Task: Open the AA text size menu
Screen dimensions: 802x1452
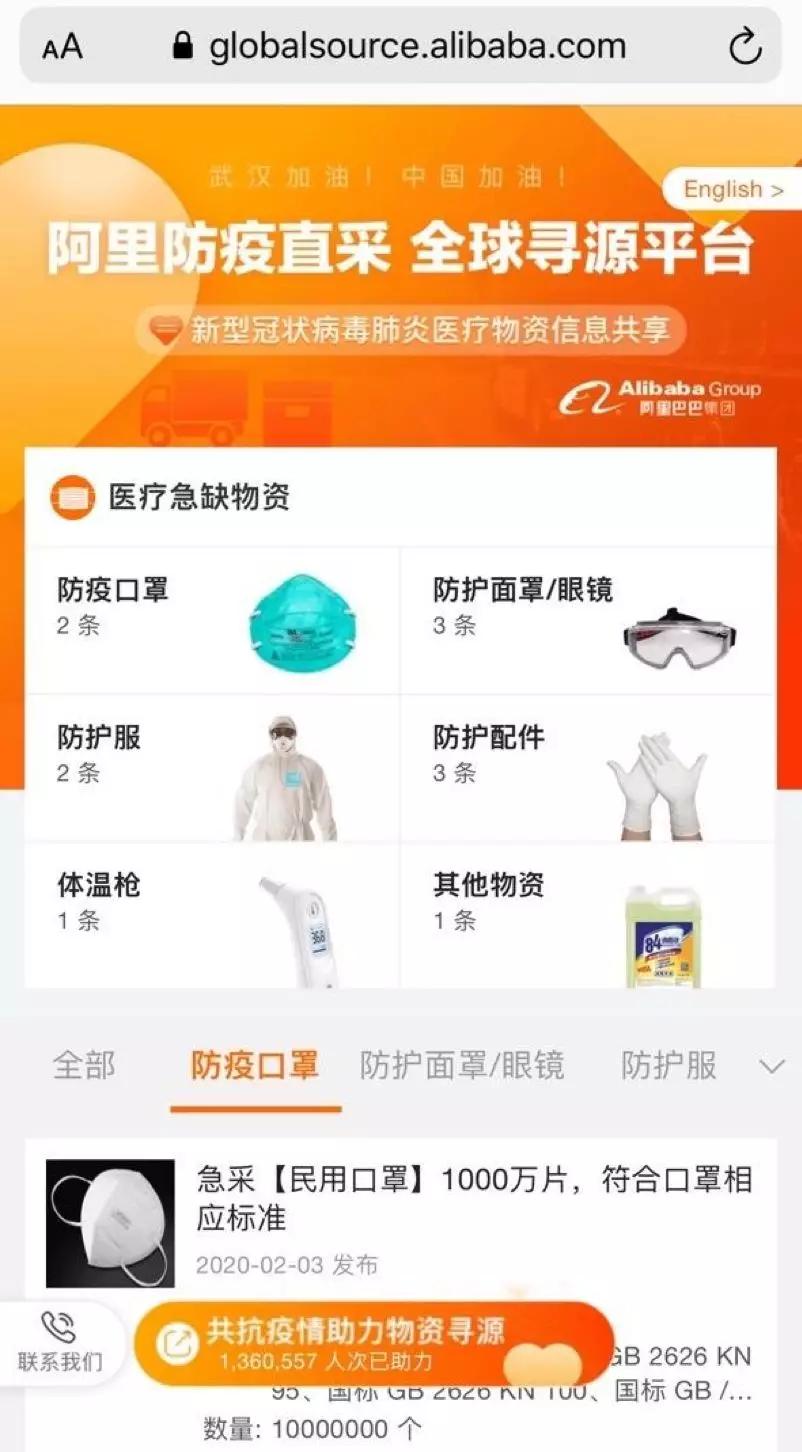Action: [62, 46]
